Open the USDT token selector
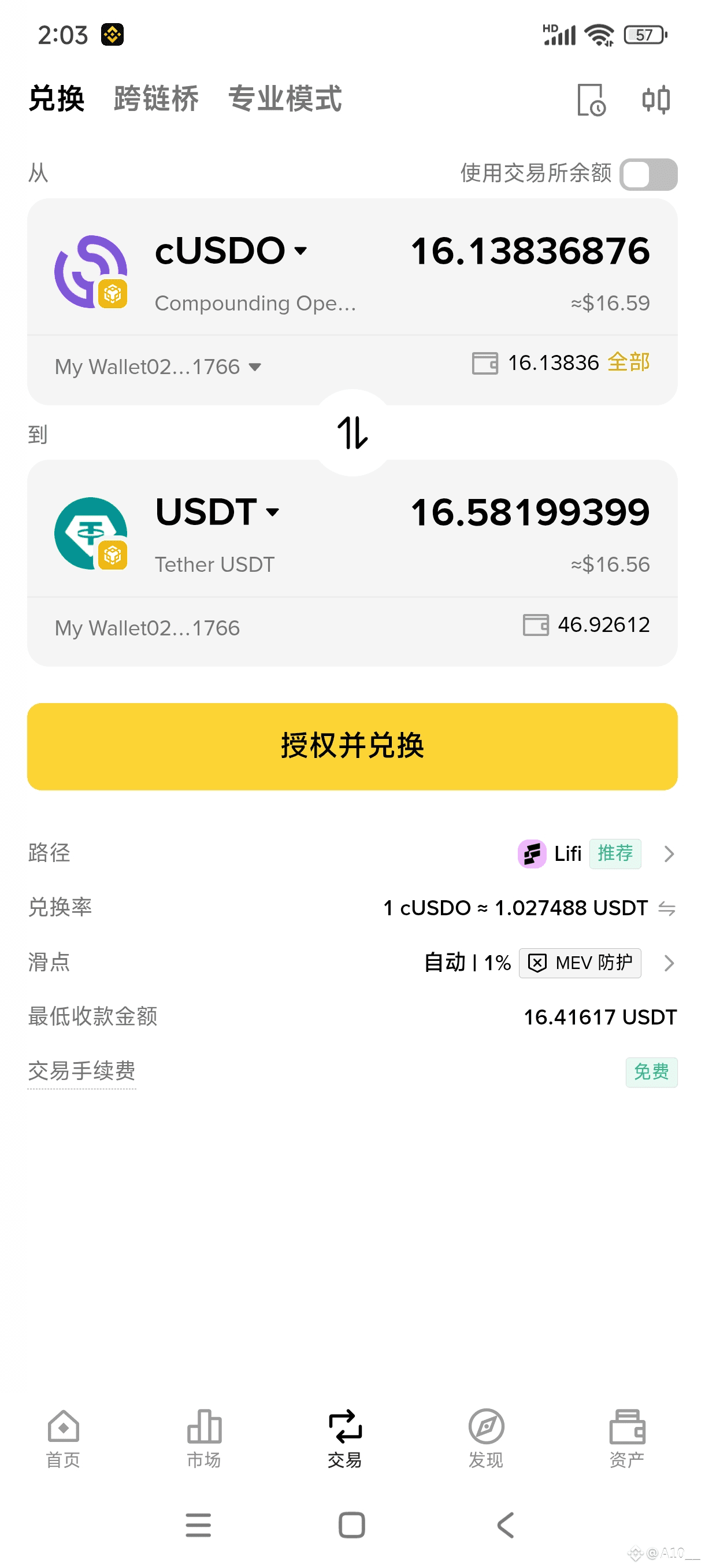 click(x=217, y=512)
